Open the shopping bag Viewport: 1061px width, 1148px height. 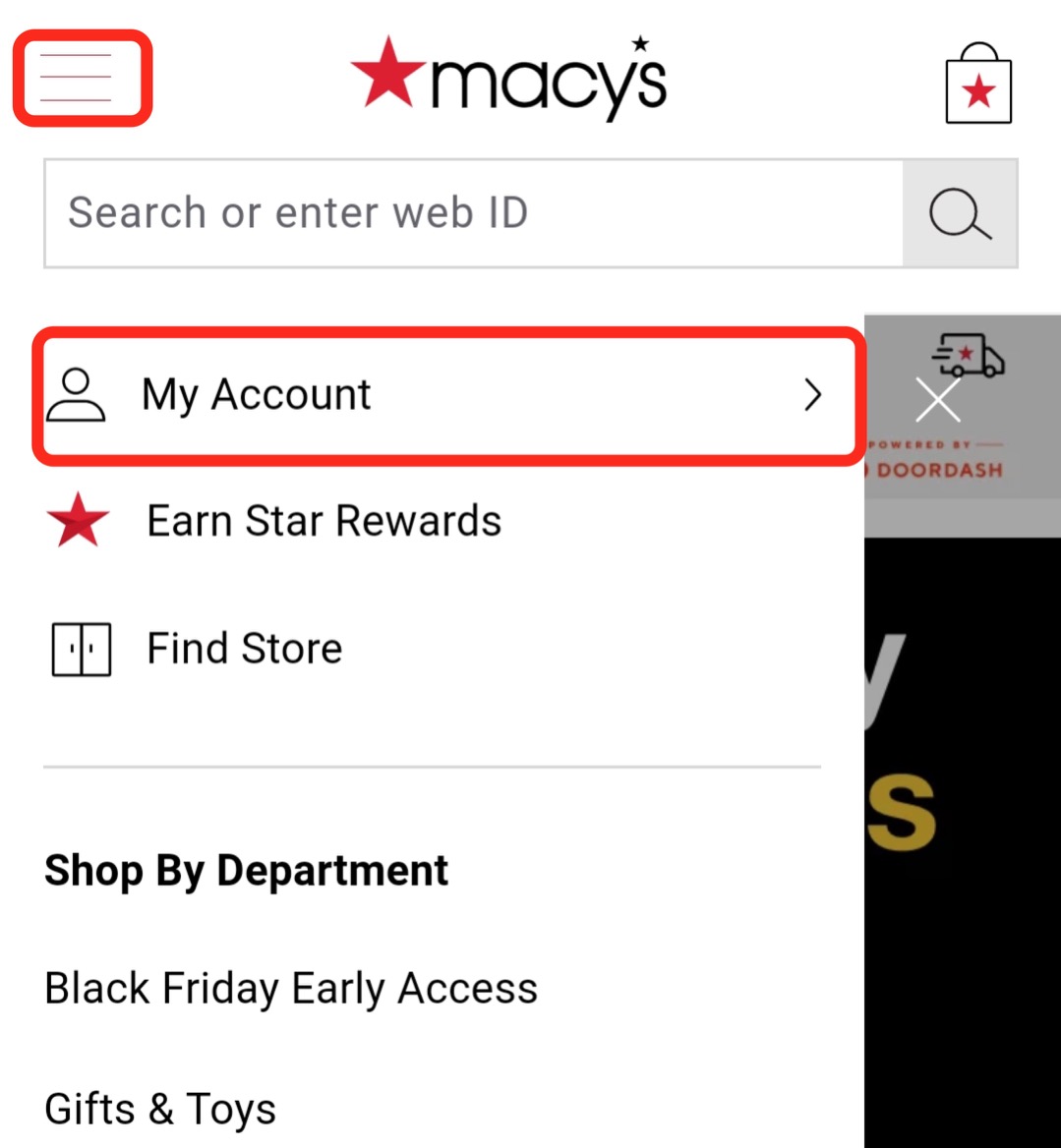(977, 86)
